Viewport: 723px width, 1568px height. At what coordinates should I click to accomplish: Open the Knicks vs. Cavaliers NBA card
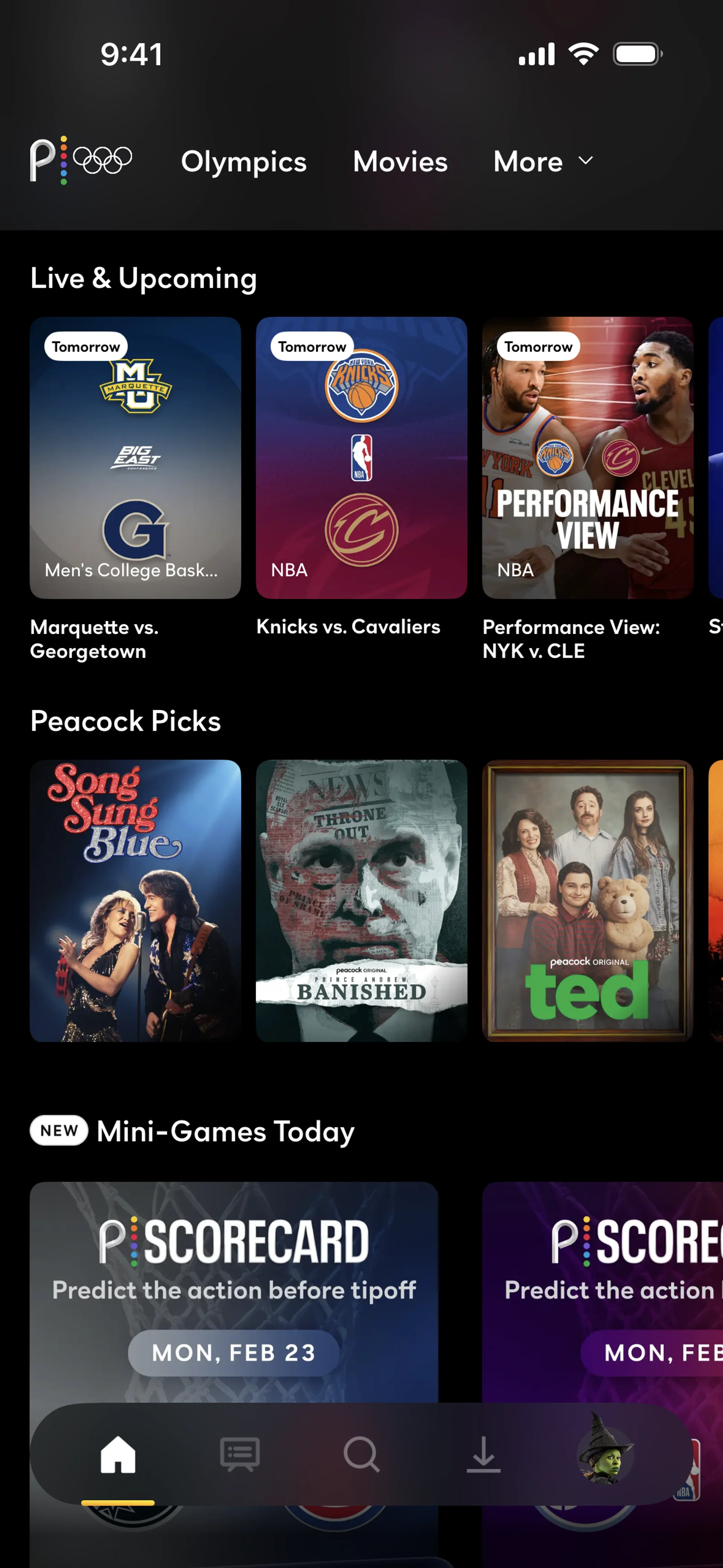click(361, 458)
